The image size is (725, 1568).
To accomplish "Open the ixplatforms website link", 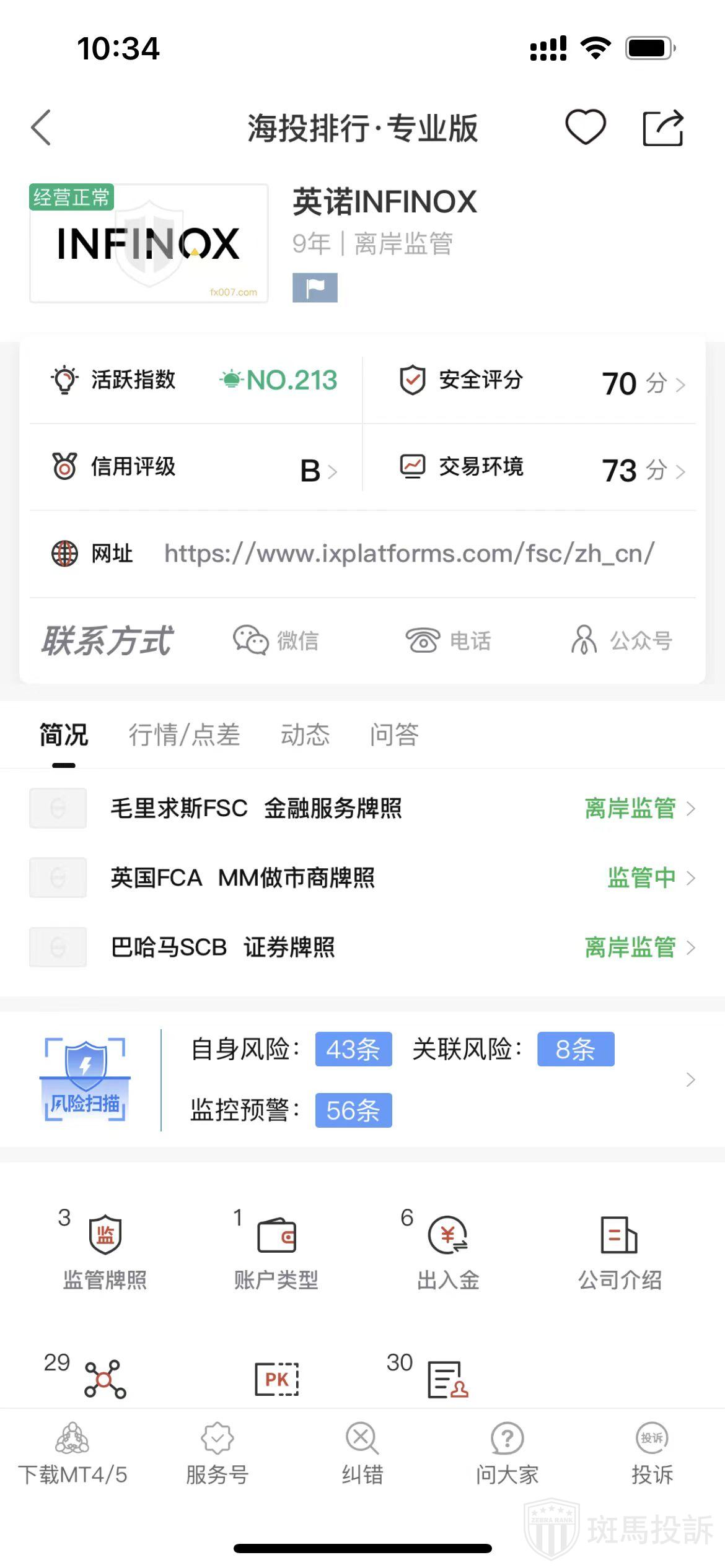I will tap(408, 553).
